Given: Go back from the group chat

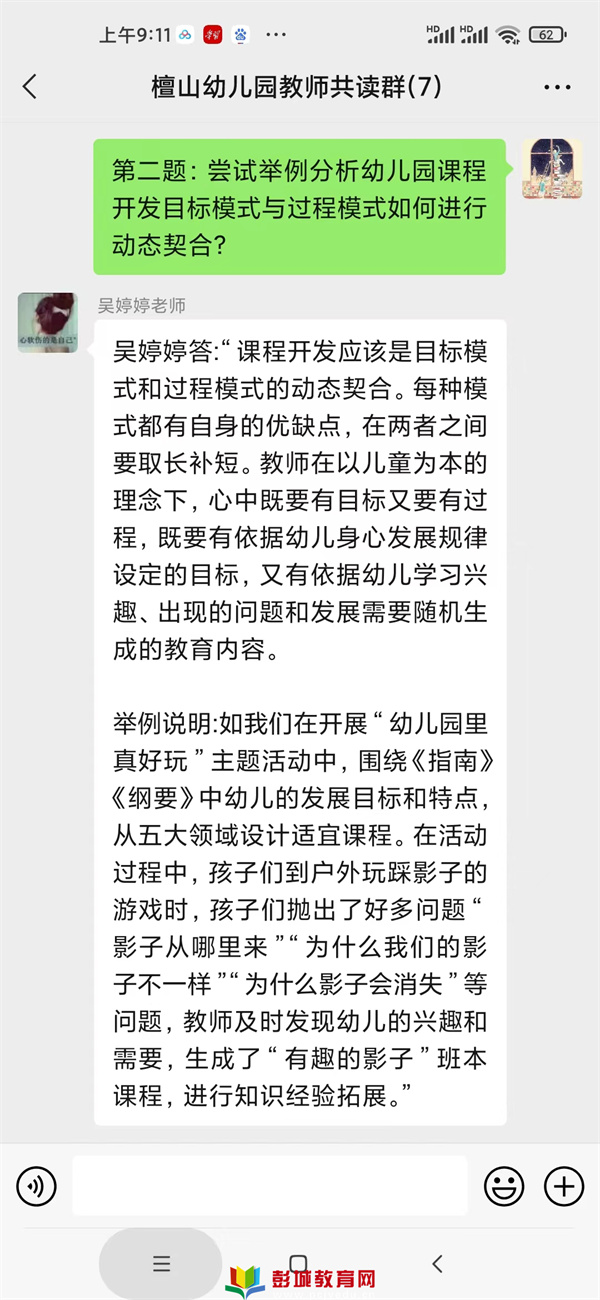Looking at the screenshot, I should coord(30,87).
